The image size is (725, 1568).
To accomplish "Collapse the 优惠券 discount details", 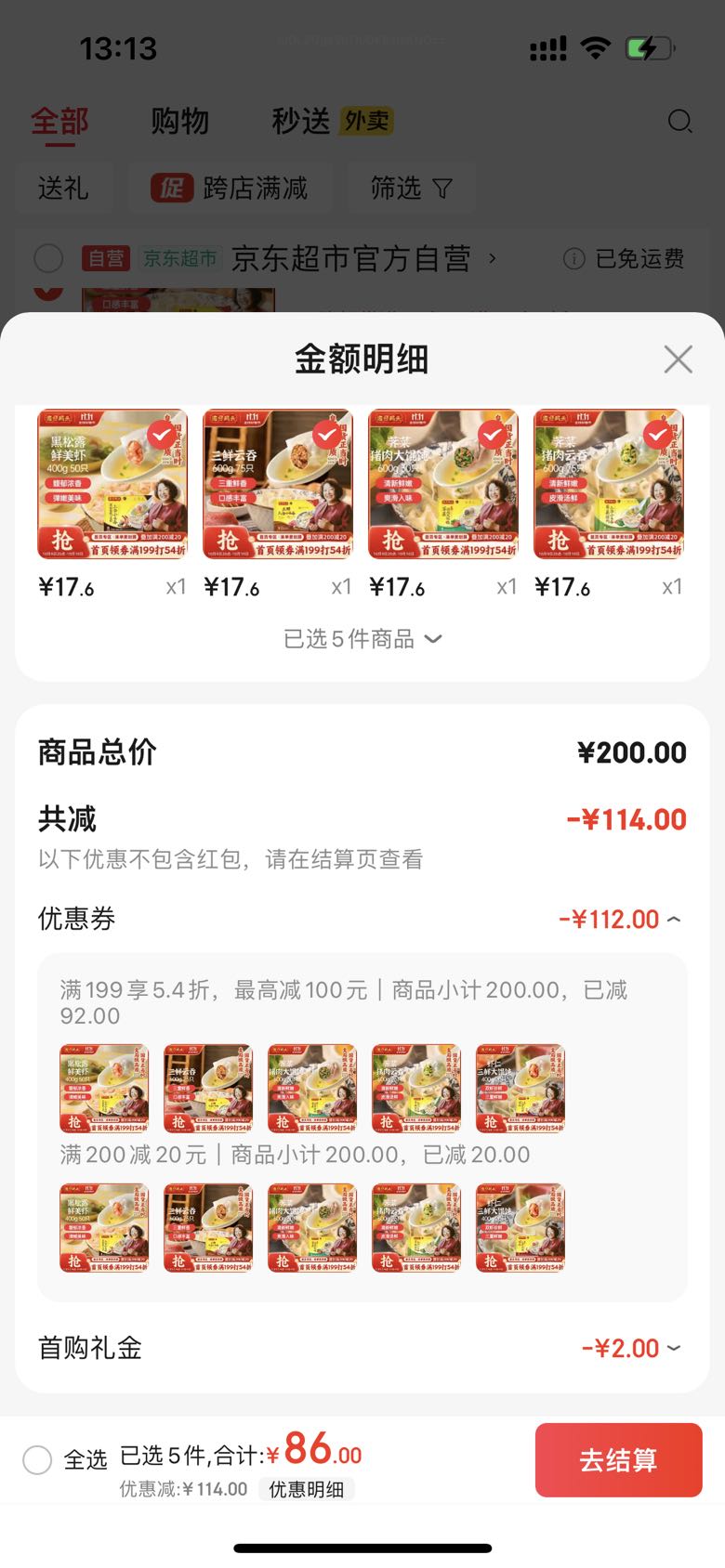I will pyautogui.click(x=621, y=920).
